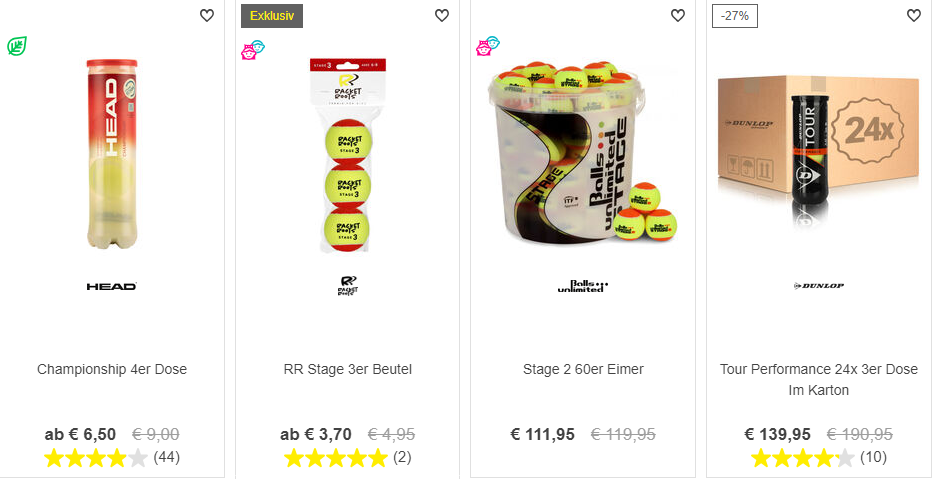
Task: Save Stage 2 60er Eimer to wishlist
Action: [x=678, y=16]
